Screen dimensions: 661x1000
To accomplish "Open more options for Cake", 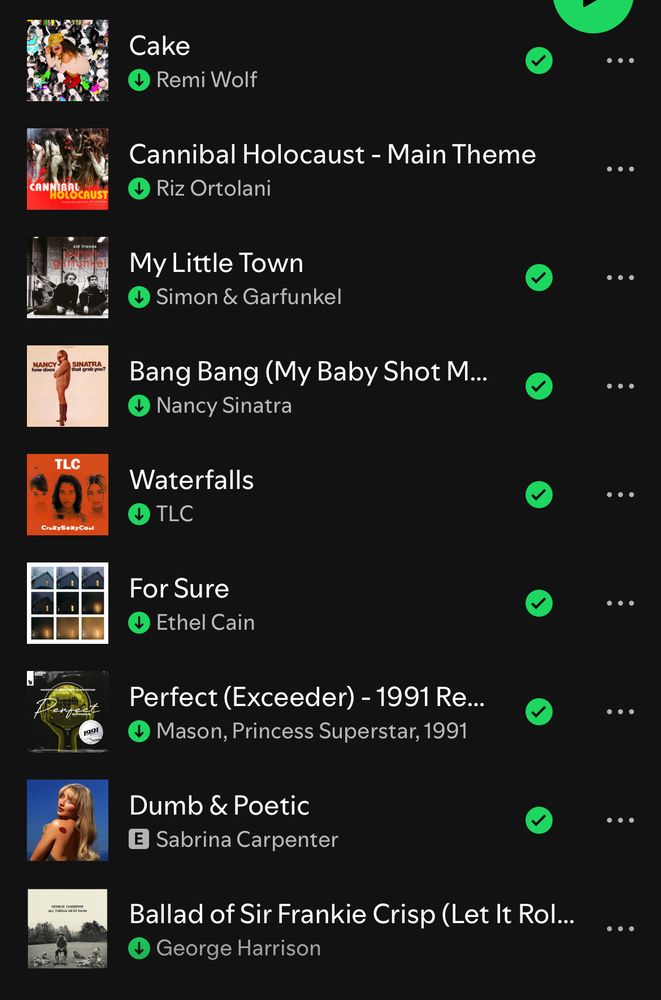I will 620,61.
